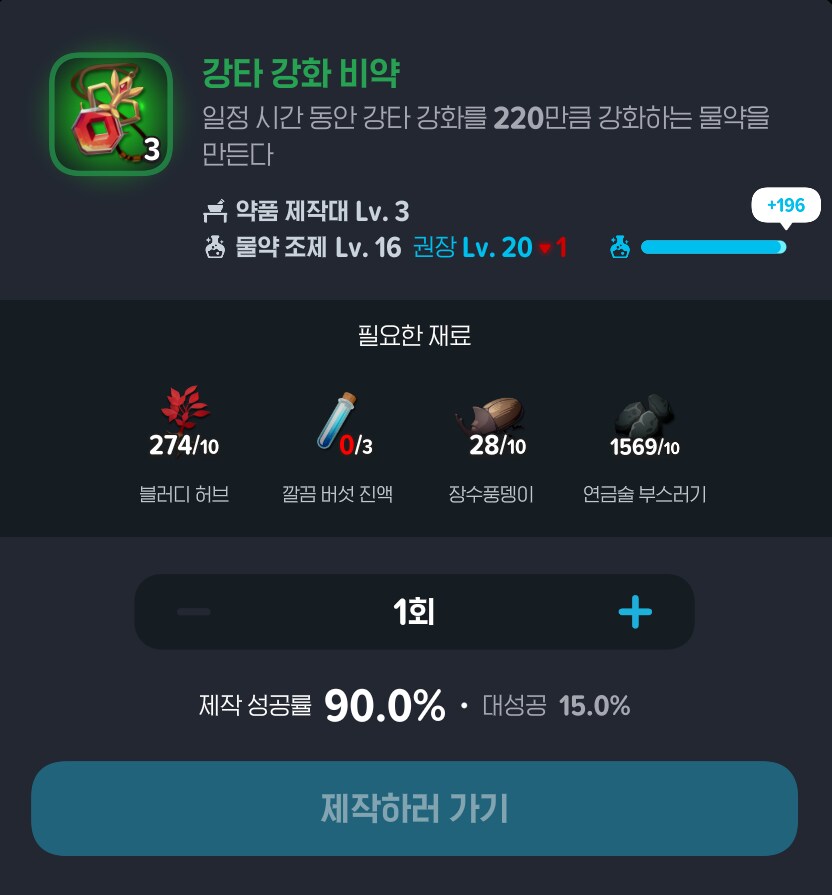Image resolution: width=832 pixels, height=895 pixels.
Task: Decrease craft count with the minus button
Action: (x=193, y=611)
